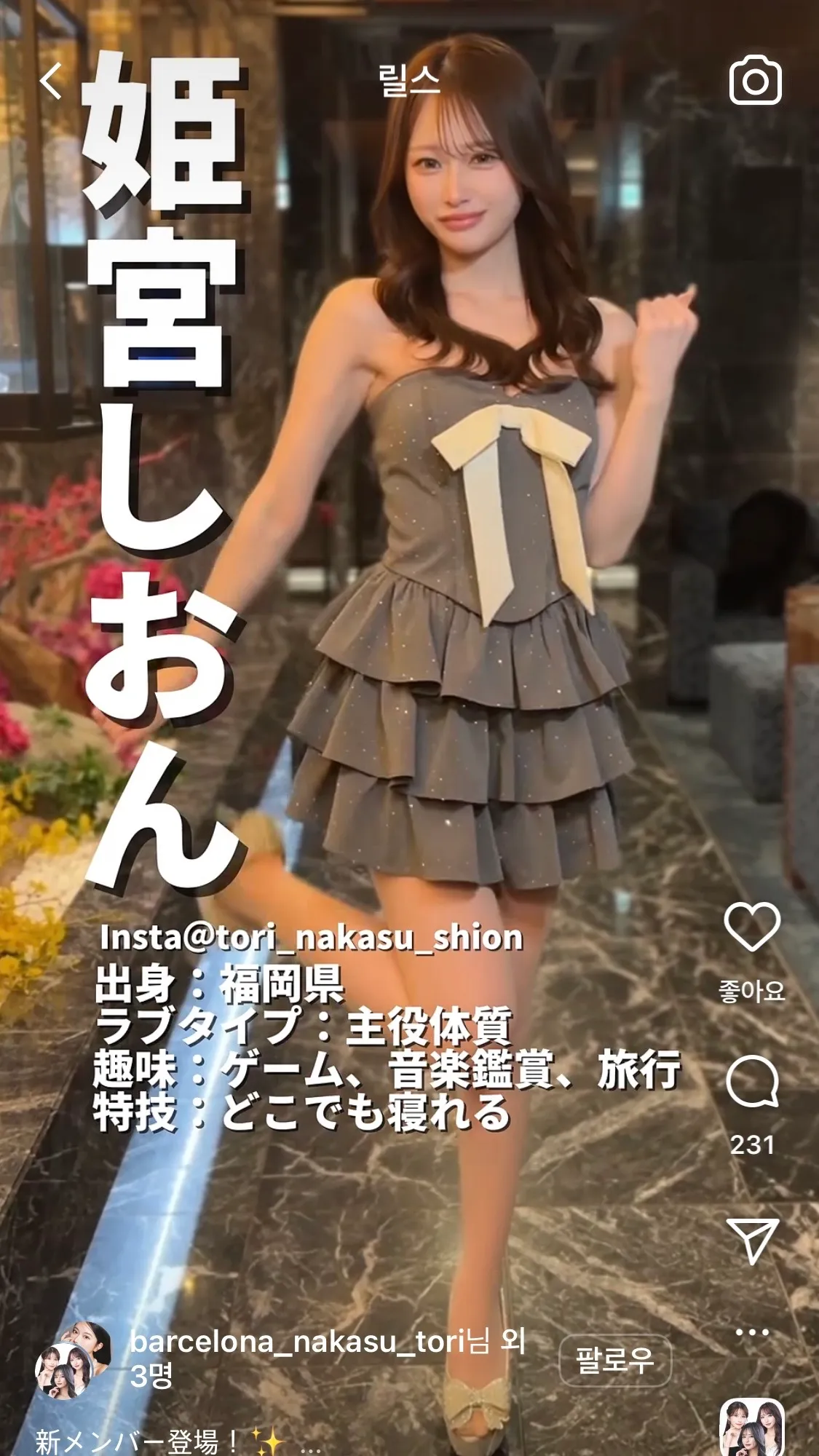Follow barcelona_nakasu_tori with the 팔로우 button
Screen dimensions: 819x1456
(x=615, y=1360)
